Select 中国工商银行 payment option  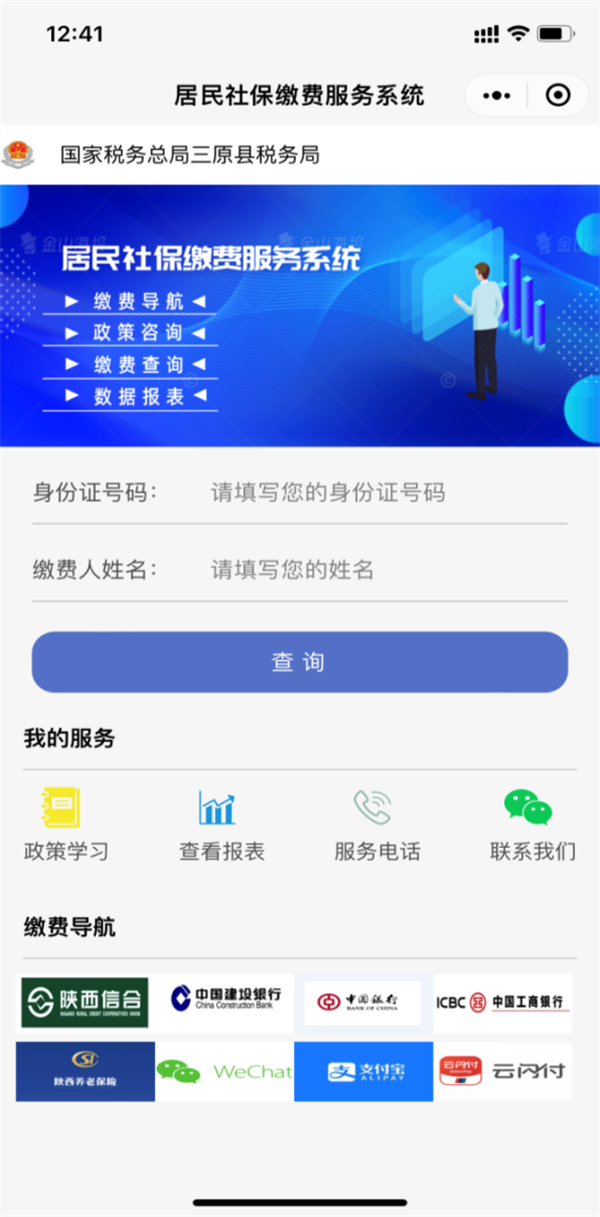pyautogui.click(x=502, y=1002)
